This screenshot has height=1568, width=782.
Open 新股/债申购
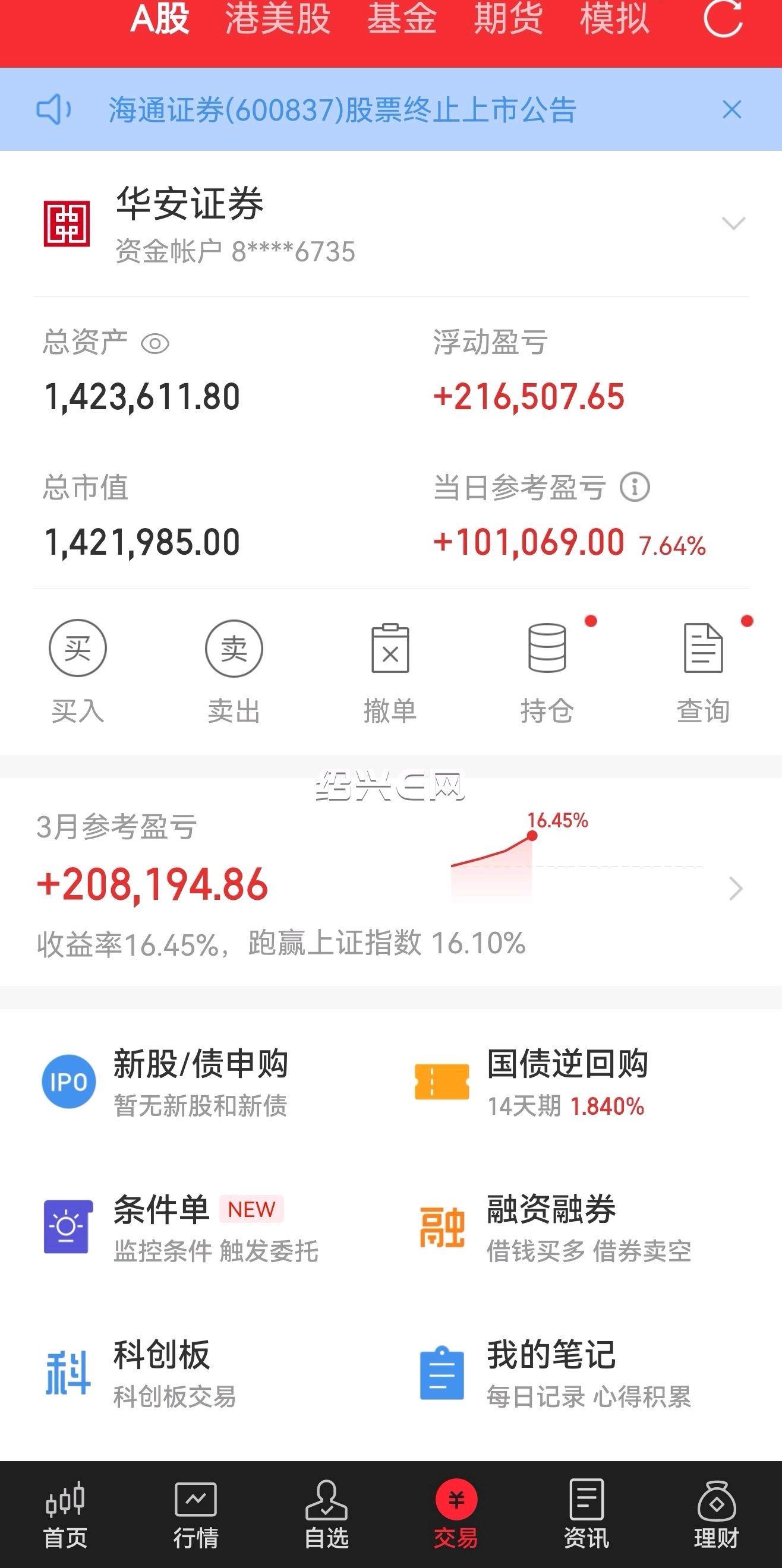(165, 1082)
